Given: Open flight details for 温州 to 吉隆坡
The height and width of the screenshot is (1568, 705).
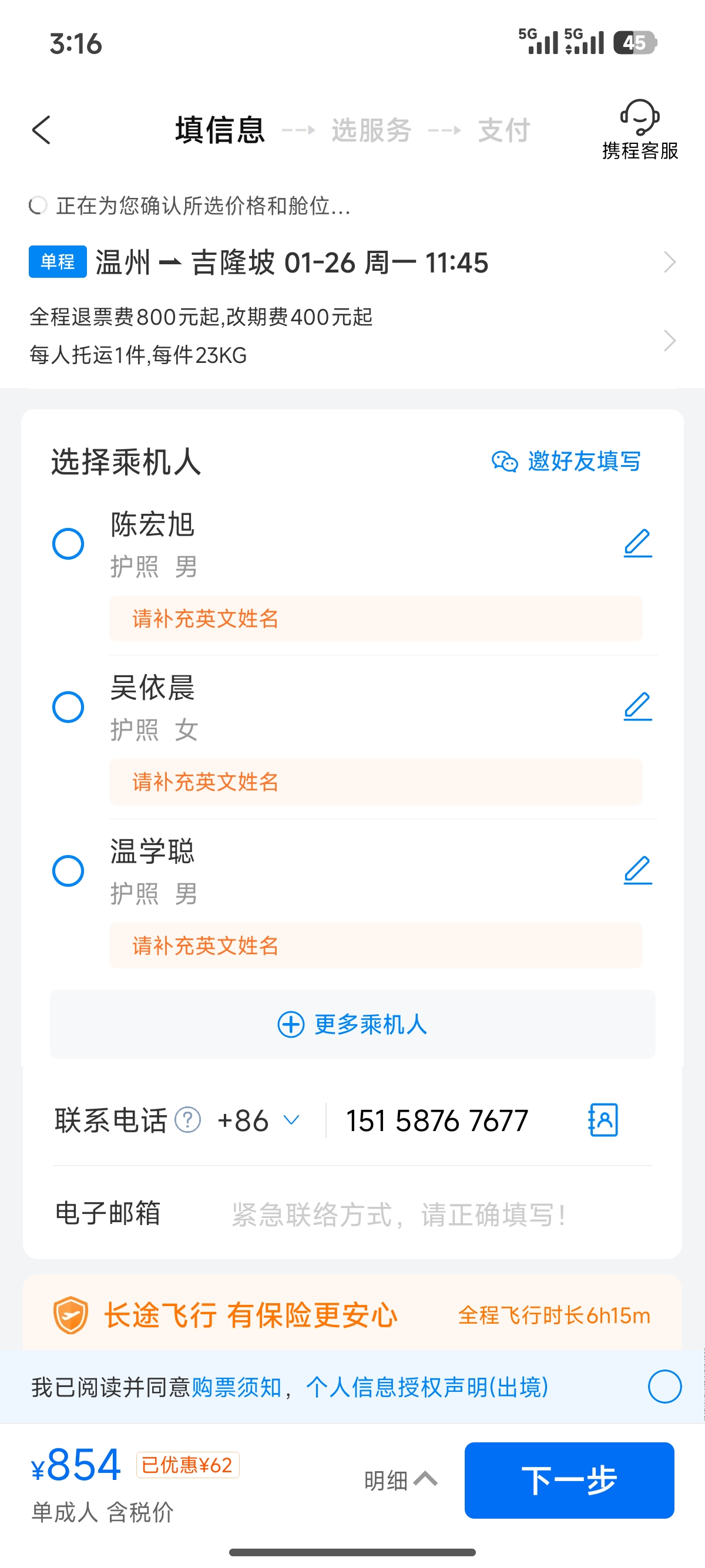Looking at the screenshot, I should [352, 263].
